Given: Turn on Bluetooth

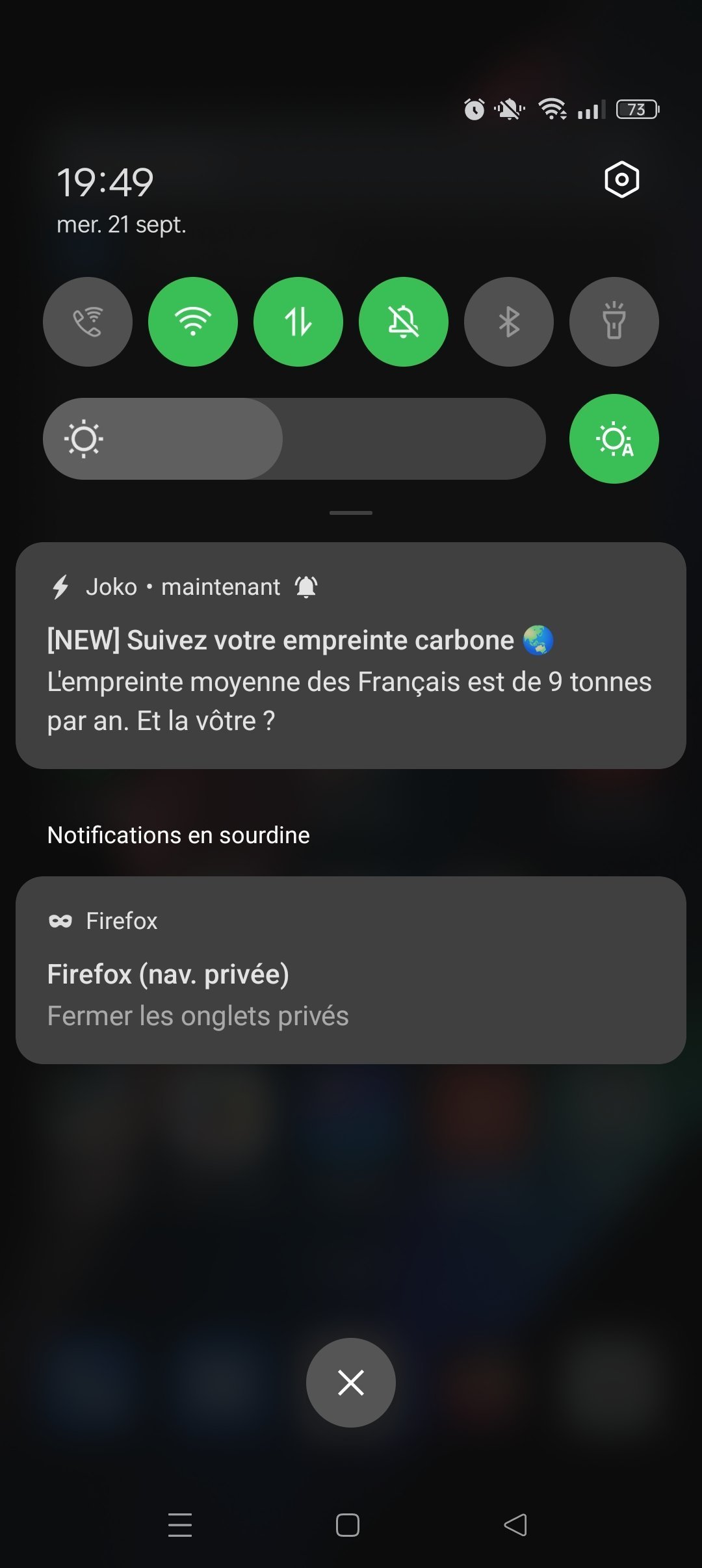Looking at the screenshot, I should pyautogui.click(x=509, y=322).
